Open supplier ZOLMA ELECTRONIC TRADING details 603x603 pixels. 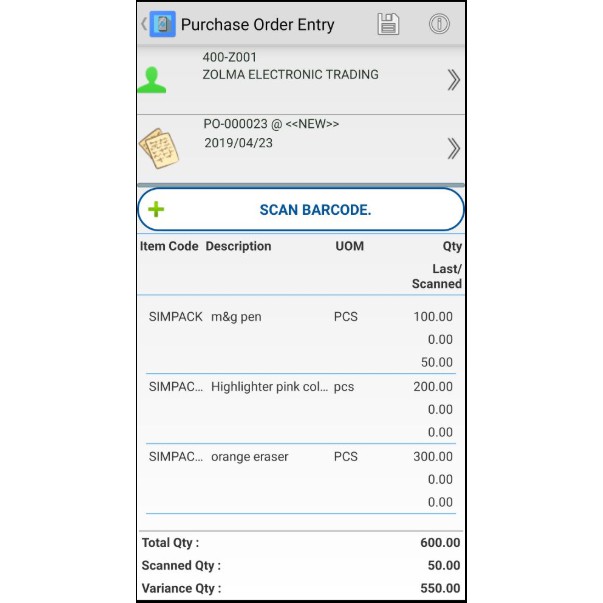coord(301,80)
